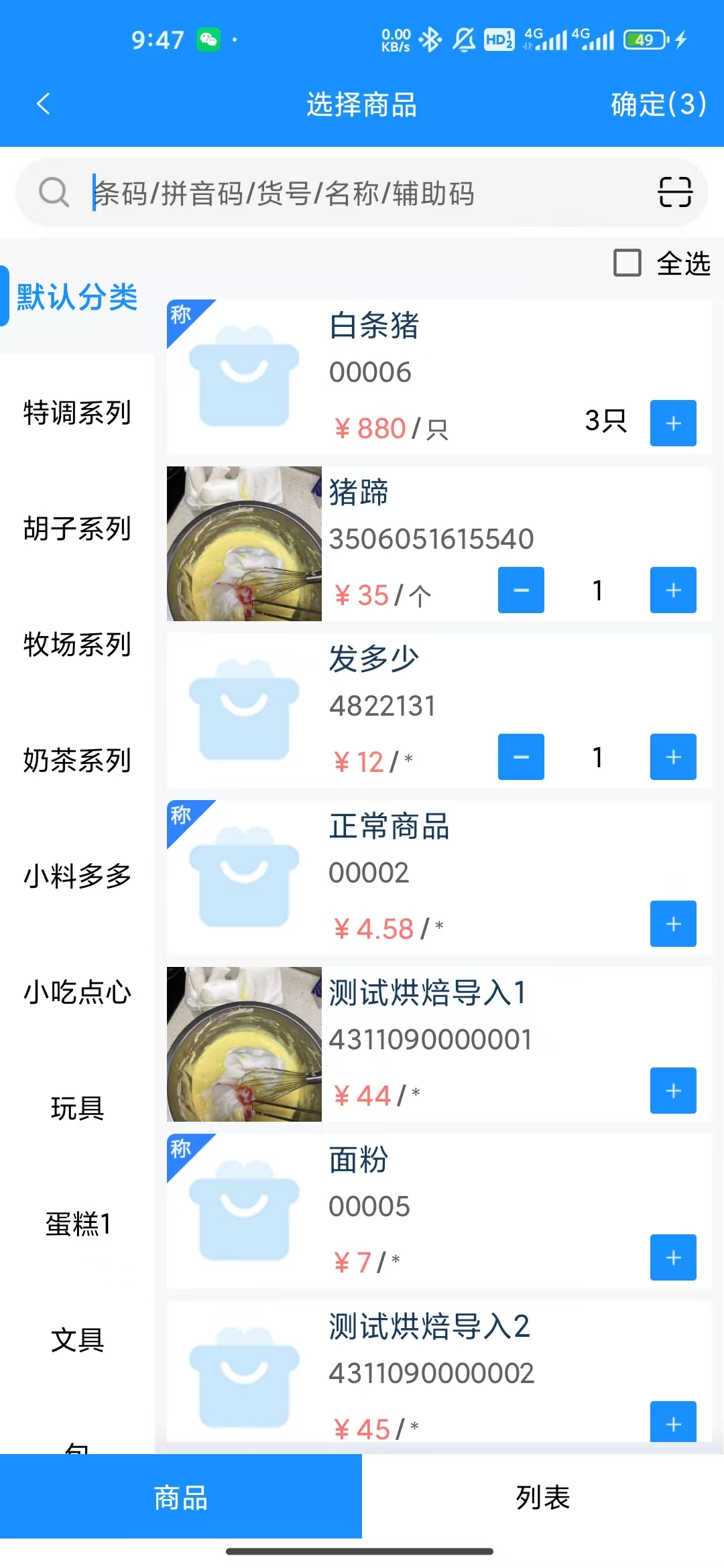The width and height of the screenshot is (724, 1568).
Task: Add 测试烘焙导入1 to the selection
Action: [673, 1091]
